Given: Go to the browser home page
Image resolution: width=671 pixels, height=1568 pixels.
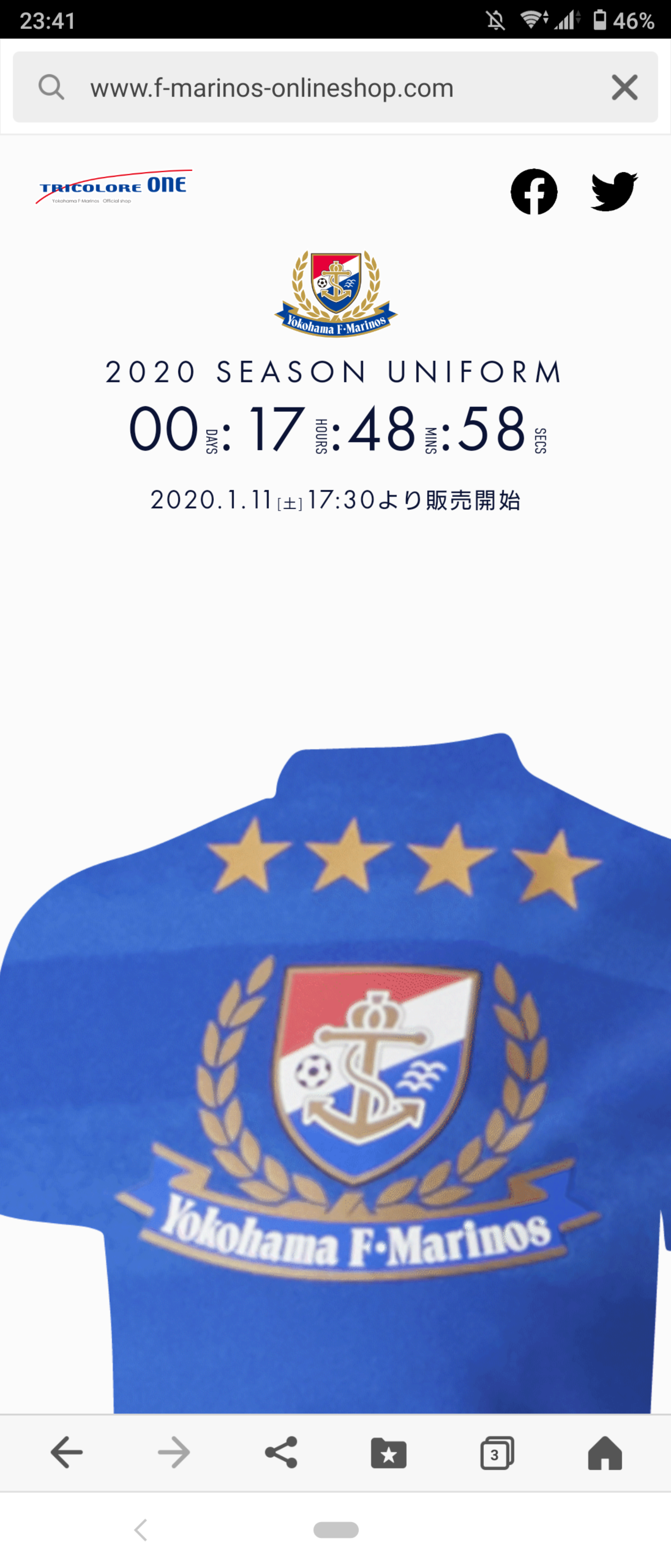Looking at the screenshot, I should click(605, 1453).
